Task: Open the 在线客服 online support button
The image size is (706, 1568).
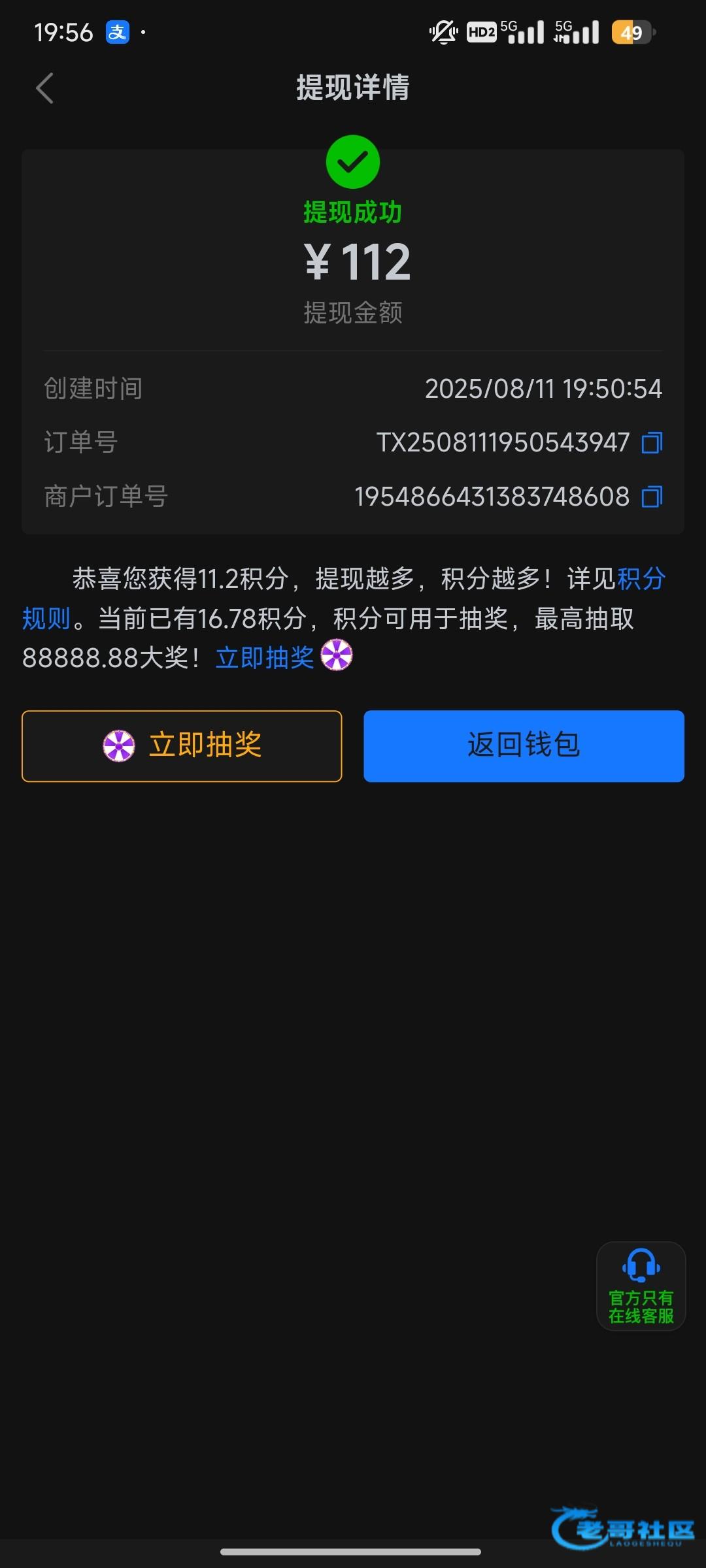Action: click(641, 1286)
